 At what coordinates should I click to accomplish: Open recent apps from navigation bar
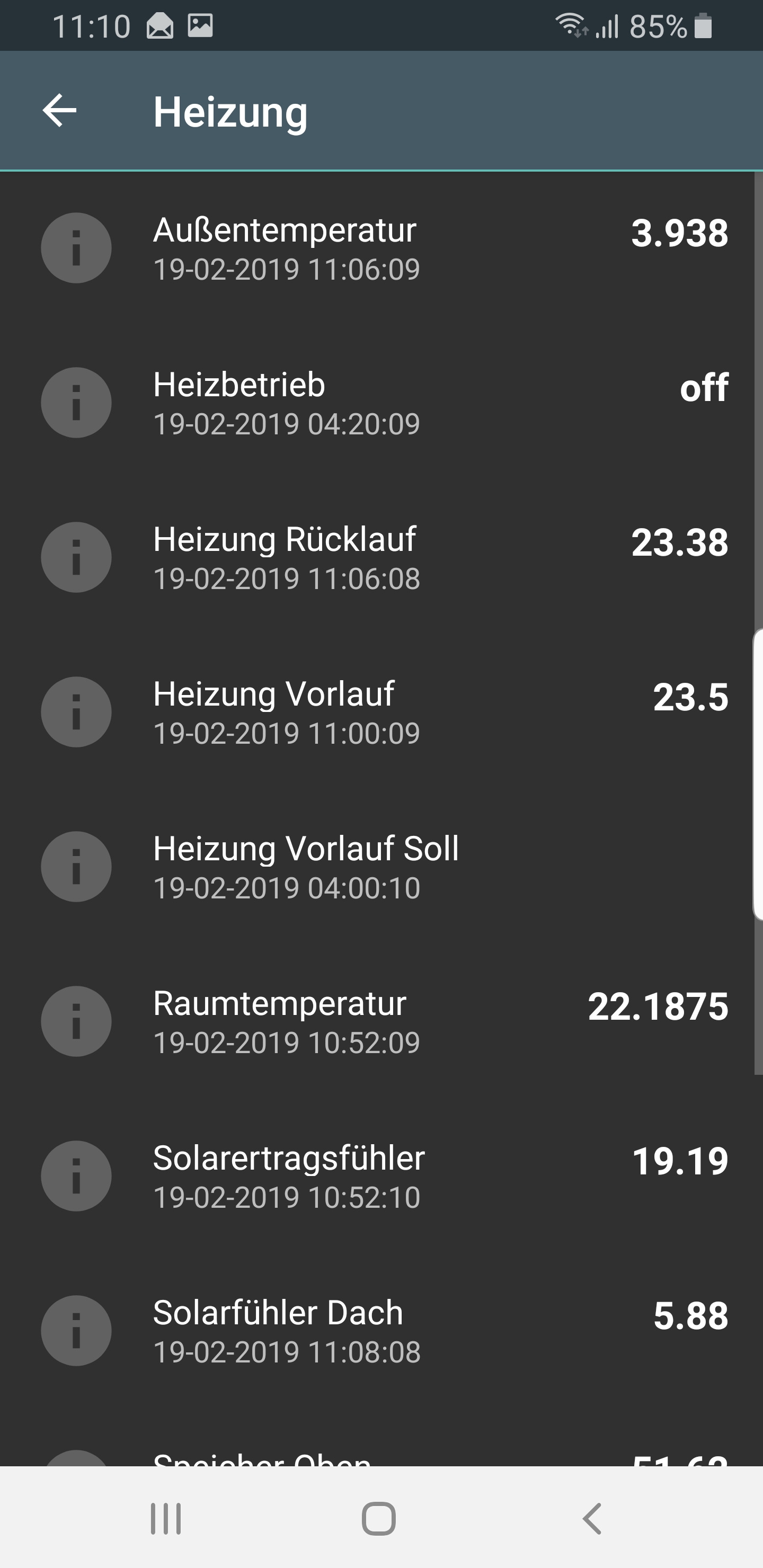coord(166,1519)
